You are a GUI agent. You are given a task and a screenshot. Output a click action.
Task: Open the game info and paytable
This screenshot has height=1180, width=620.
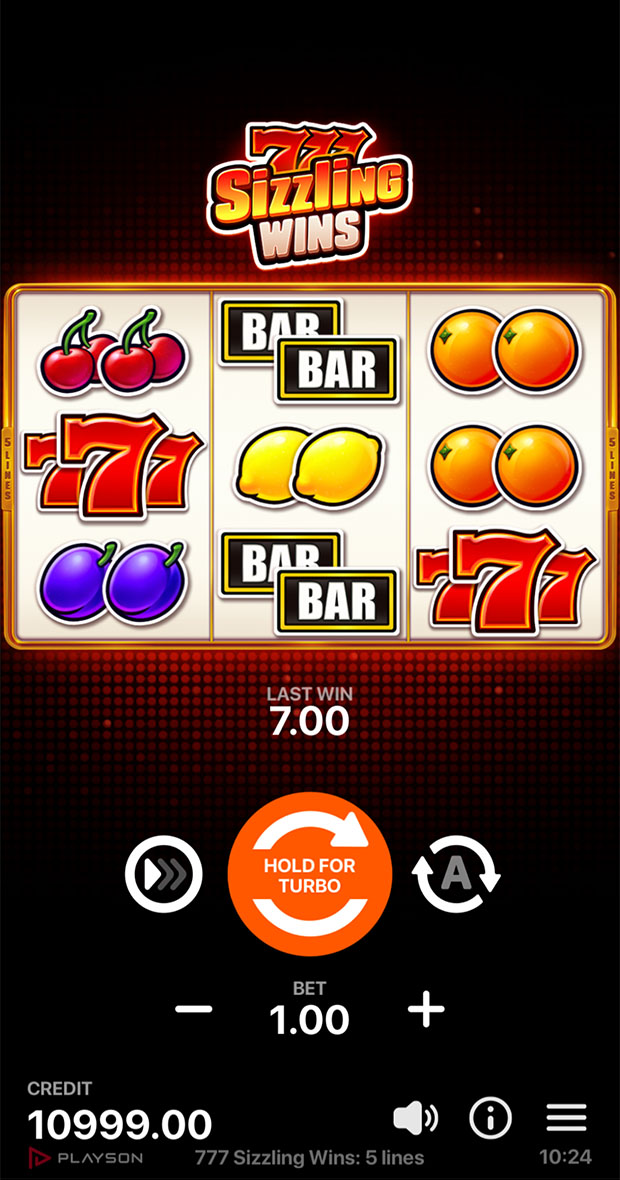click(x=490, y=1119)
